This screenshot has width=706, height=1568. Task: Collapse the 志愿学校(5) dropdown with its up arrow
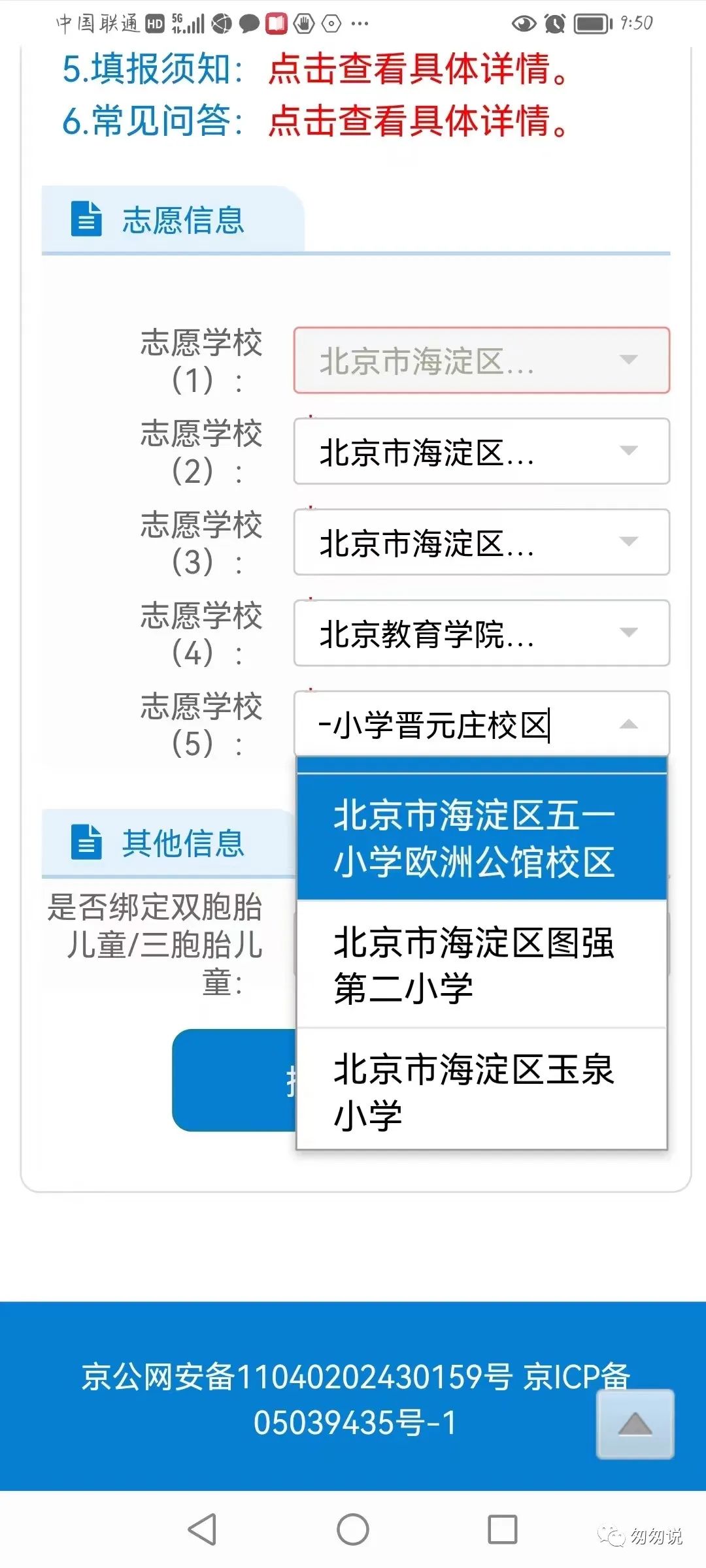628,723
